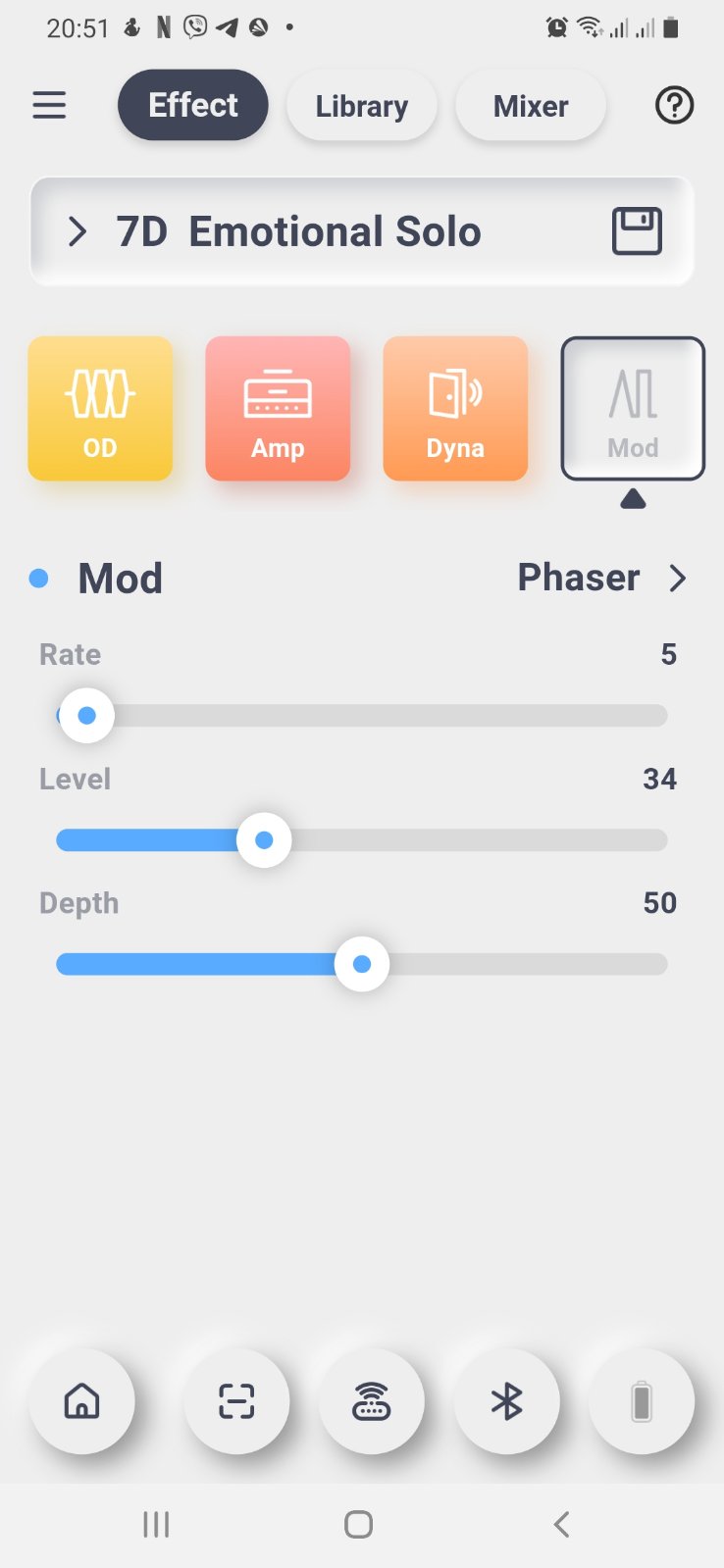
Task: Open the scan frame icon
Action: tap(236, 1401)
